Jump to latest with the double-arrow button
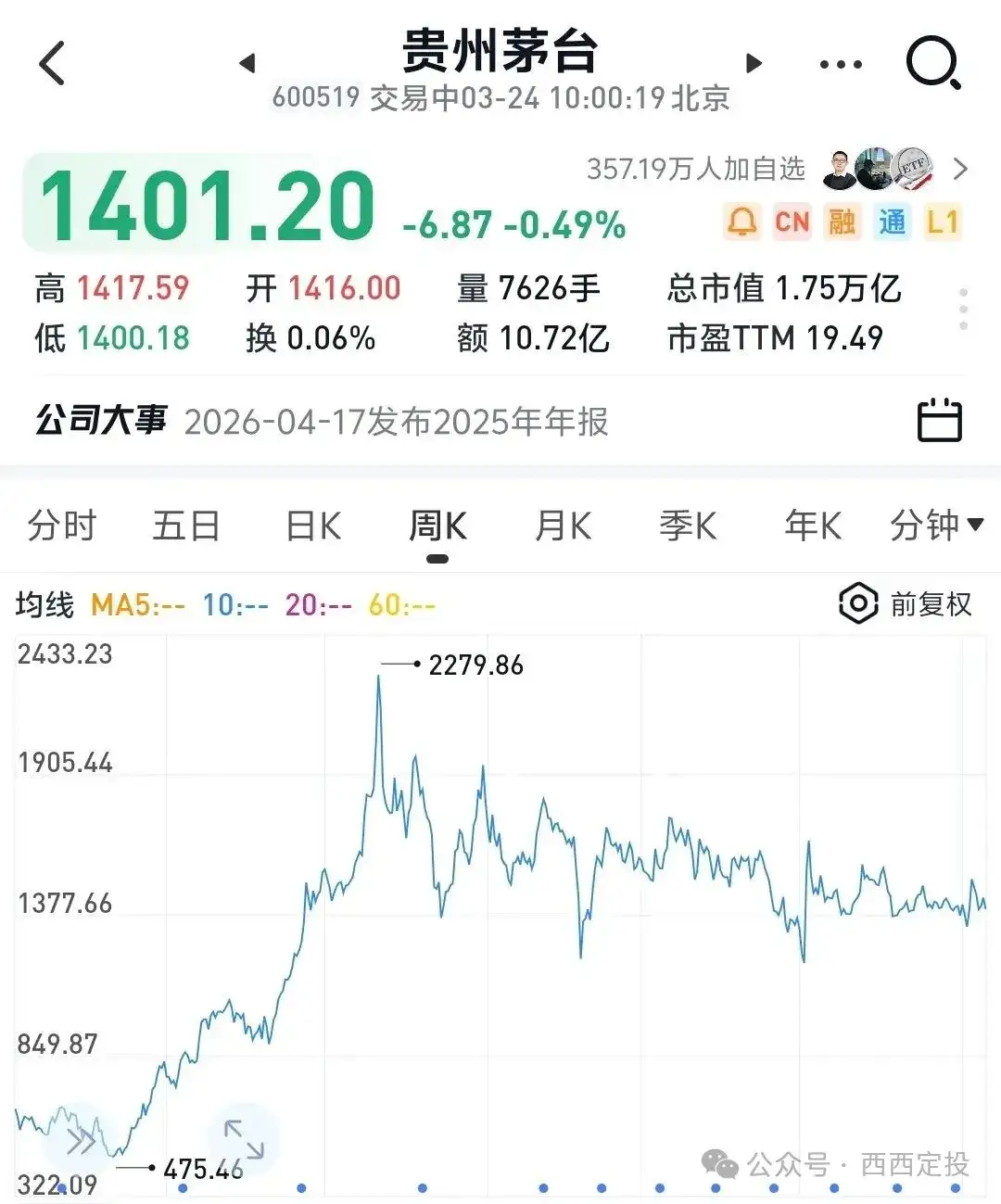The width and height of the screenshot is (1001, 1204). (82, 1141)
